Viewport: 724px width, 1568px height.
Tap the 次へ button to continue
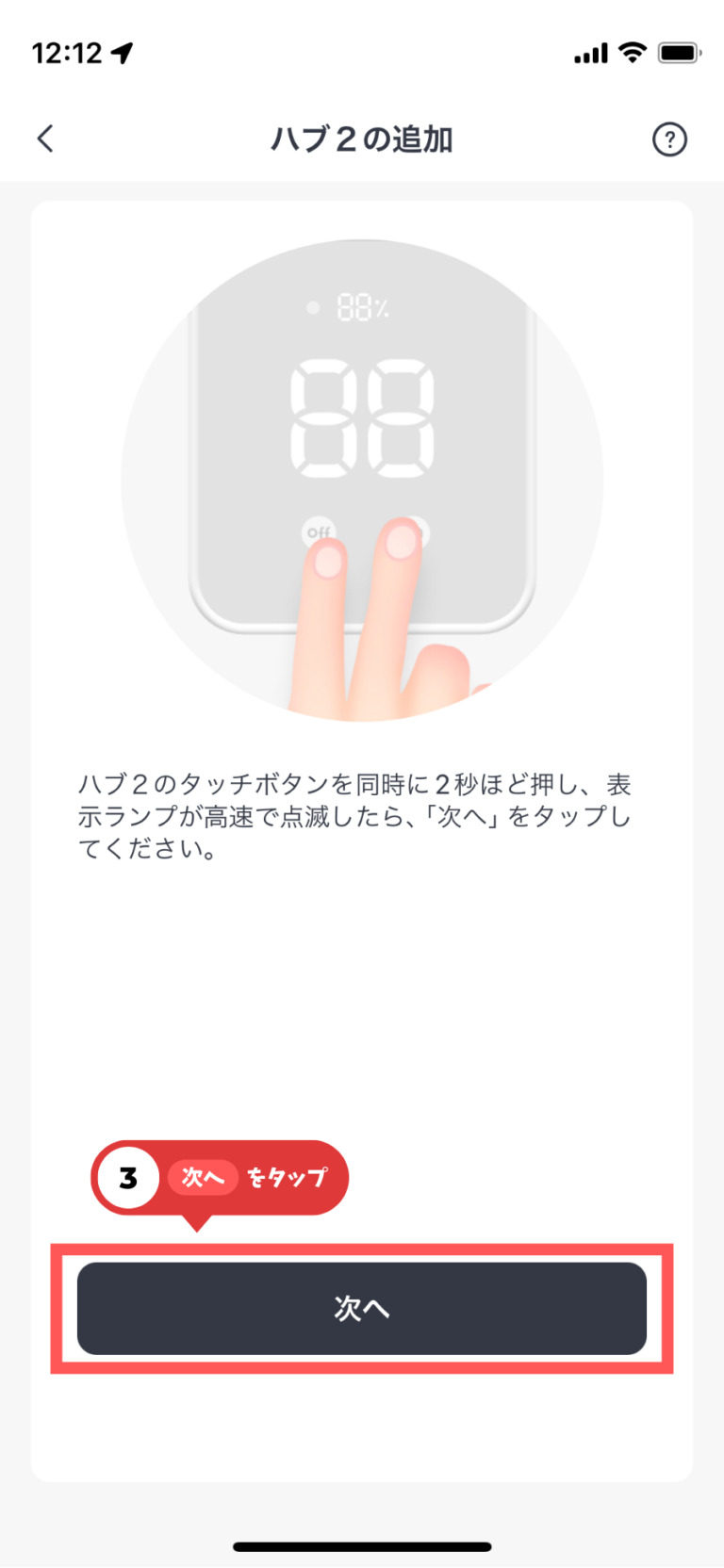pyautogui.click(x=362, y=1309)
